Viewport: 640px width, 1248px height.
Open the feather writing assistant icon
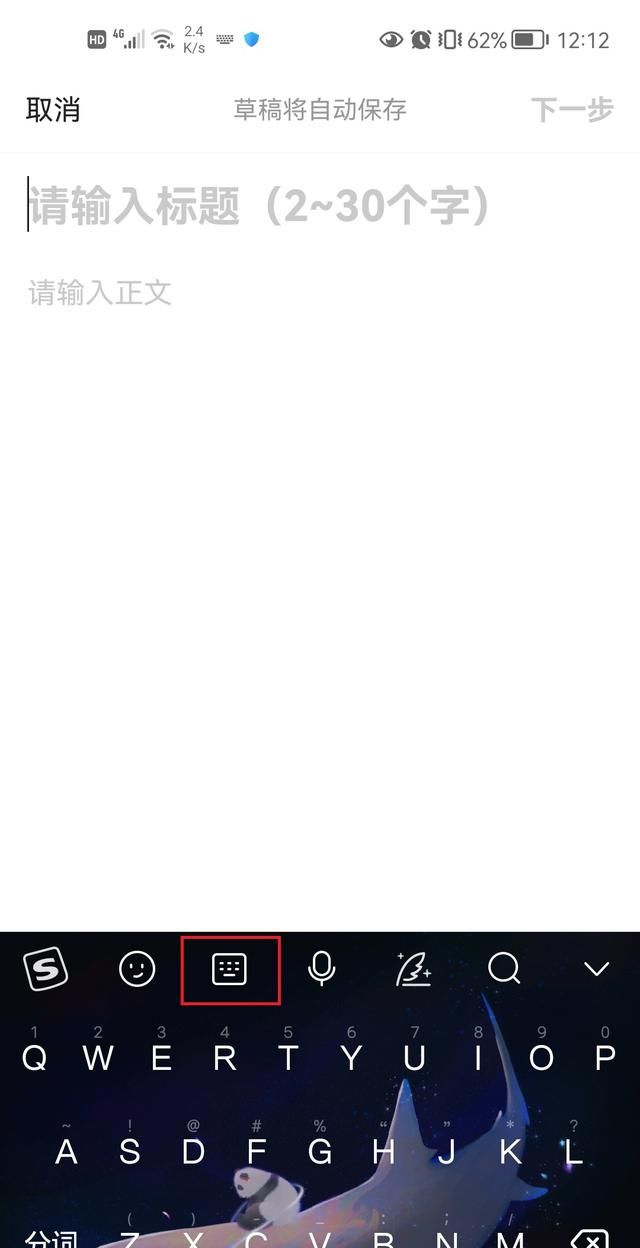coord(413,968)
